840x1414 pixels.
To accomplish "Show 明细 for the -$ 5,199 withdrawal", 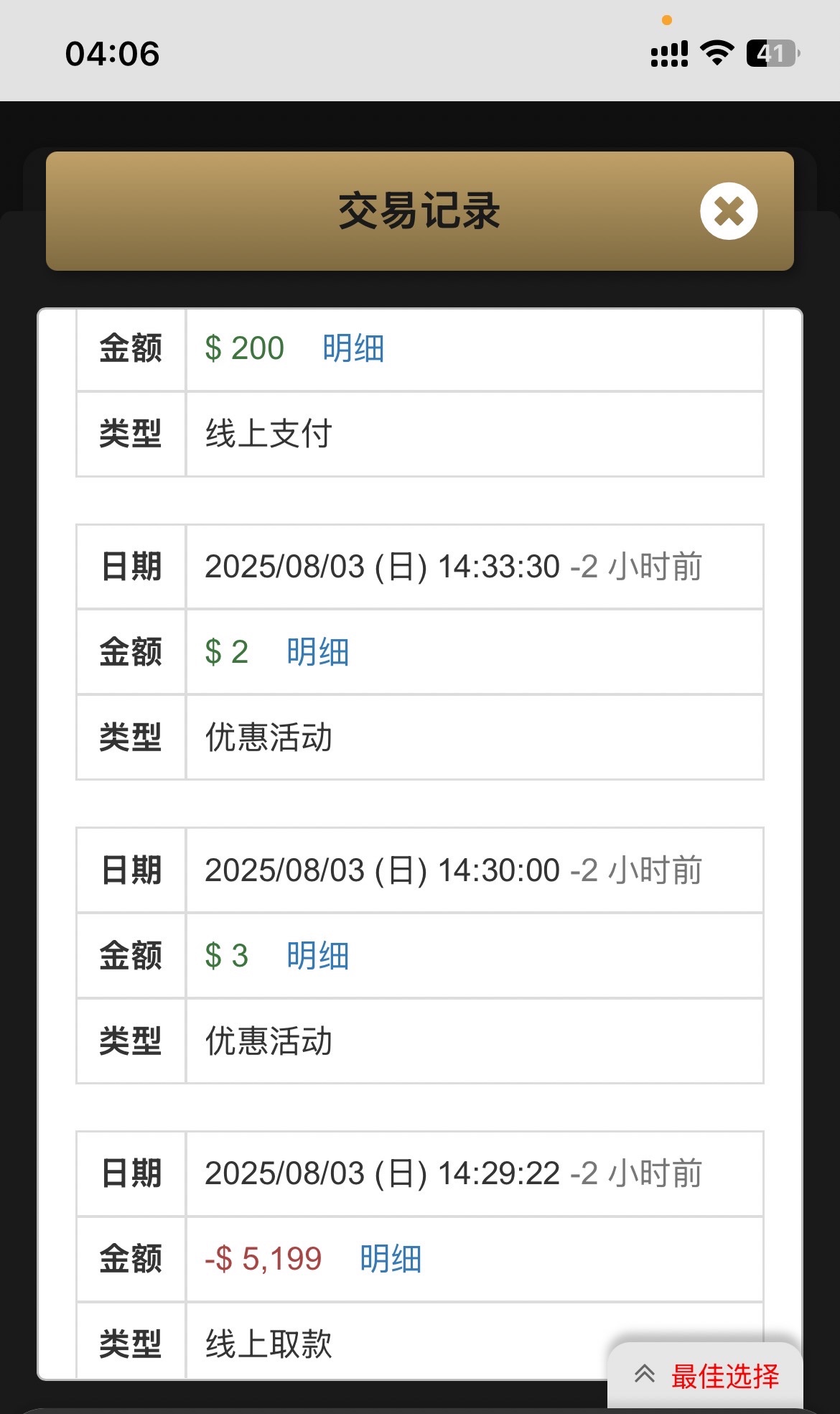I will coord(391,1259).
